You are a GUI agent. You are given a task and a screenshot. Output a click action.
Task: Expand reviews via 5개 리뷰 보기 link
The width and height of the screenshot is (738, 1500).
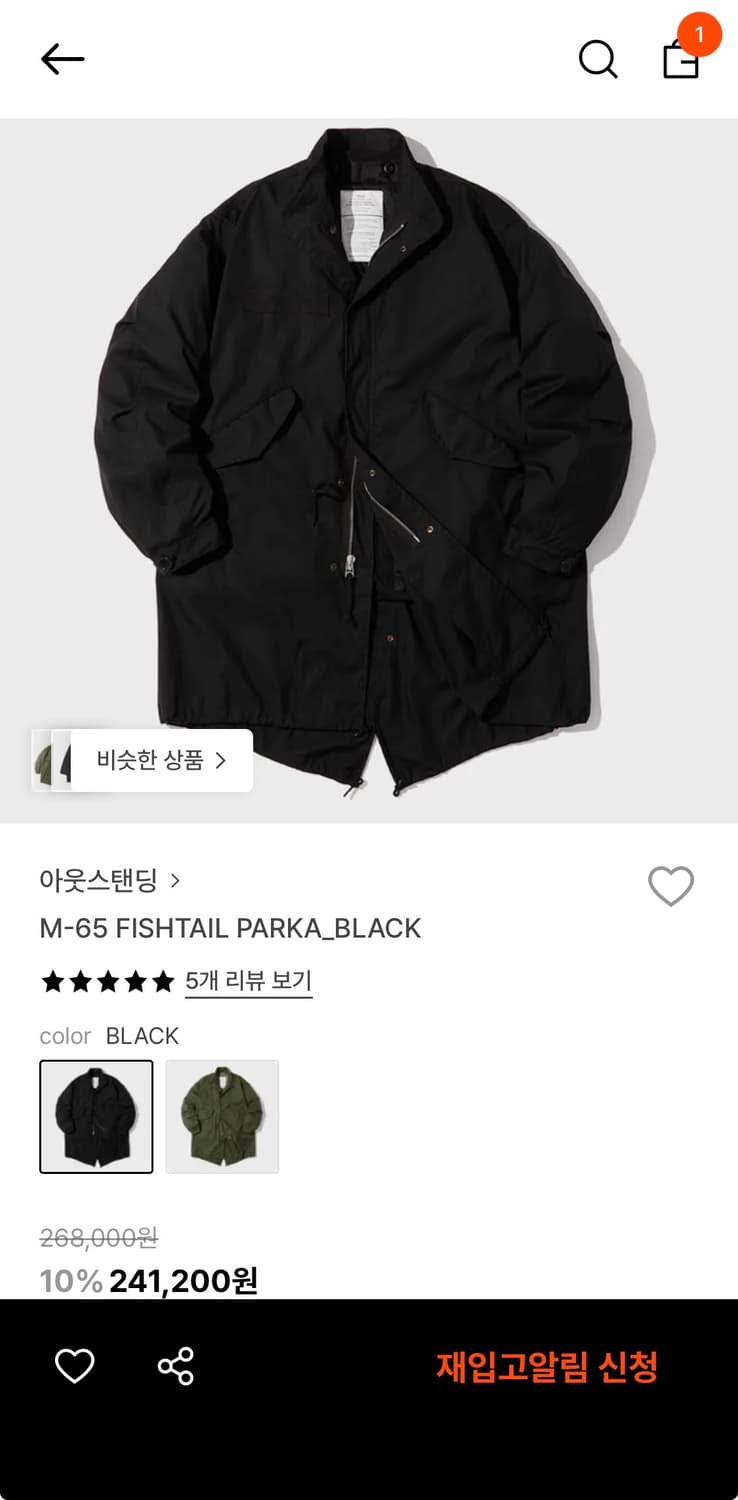click(247, 981)
